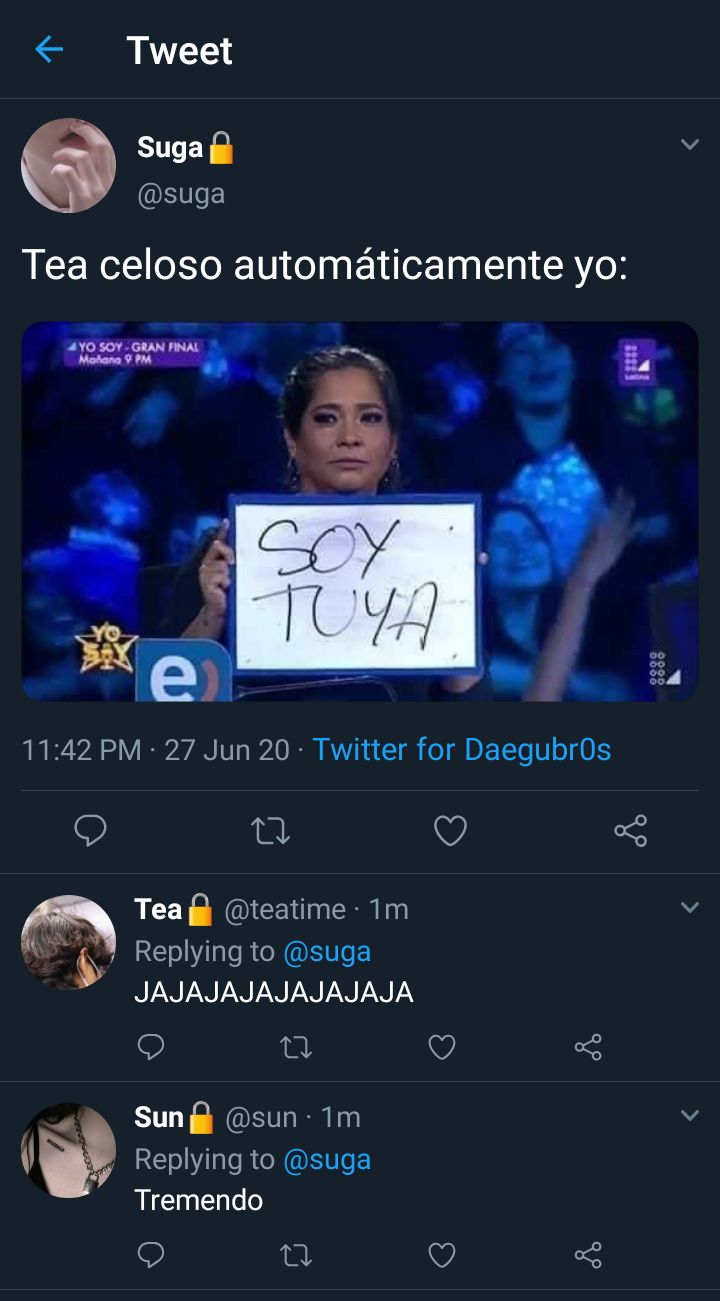Retweet Suga's main tweet
Screen dimensions: 720x1301
270,830
